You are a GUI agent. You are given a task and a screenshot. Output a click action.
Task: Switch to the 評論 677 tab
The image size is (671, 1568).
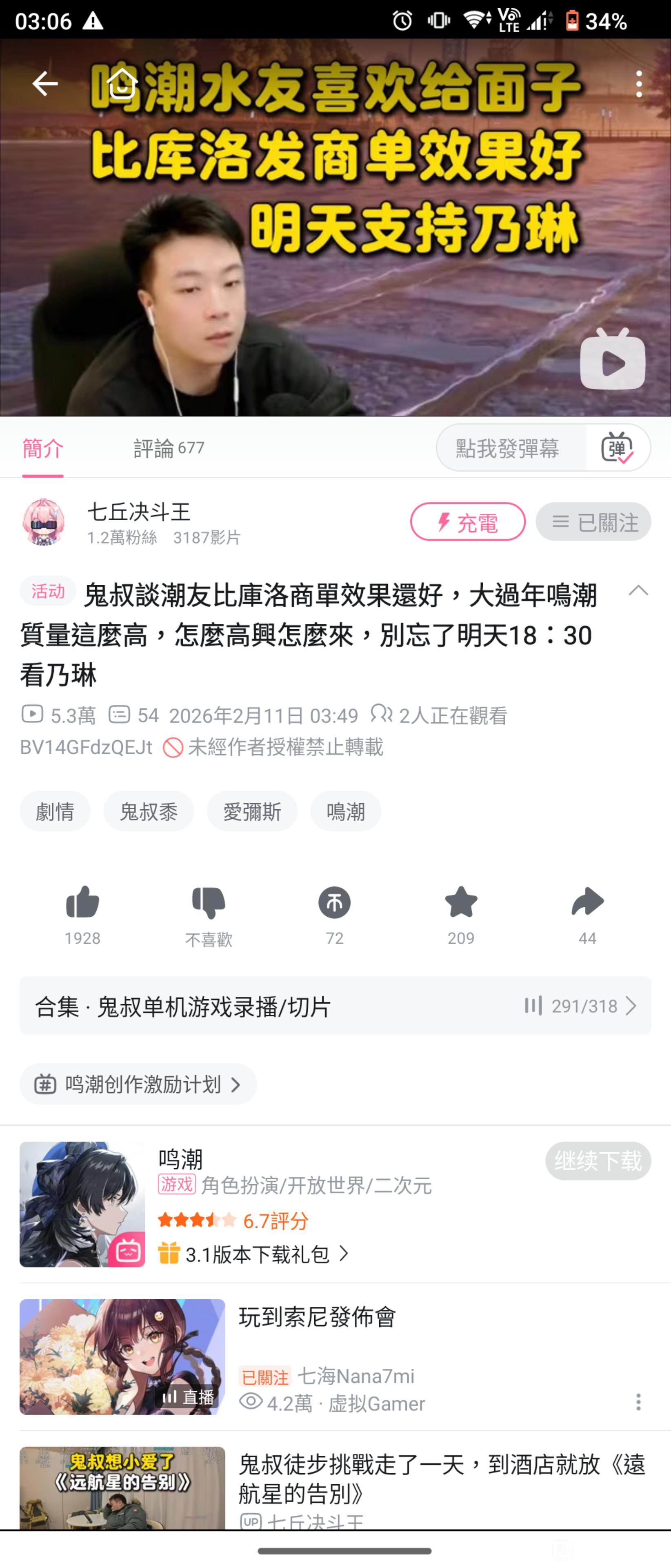tap(169, 449)
